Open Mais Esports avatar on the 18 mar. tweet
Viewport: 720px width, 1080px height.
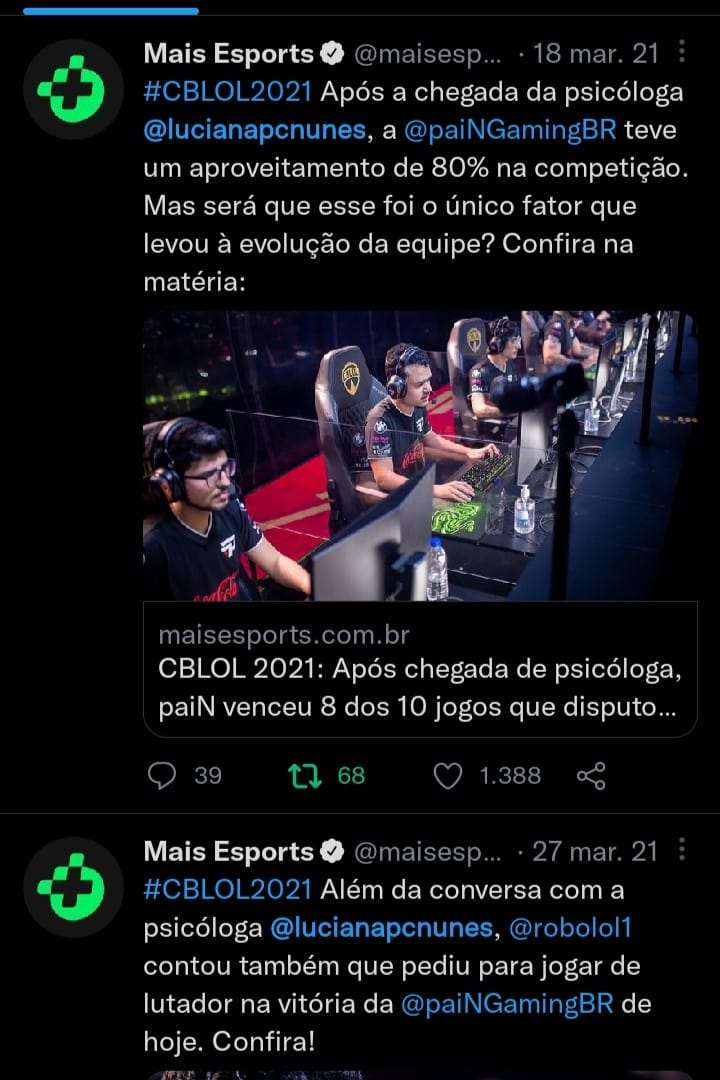point(73,89)
